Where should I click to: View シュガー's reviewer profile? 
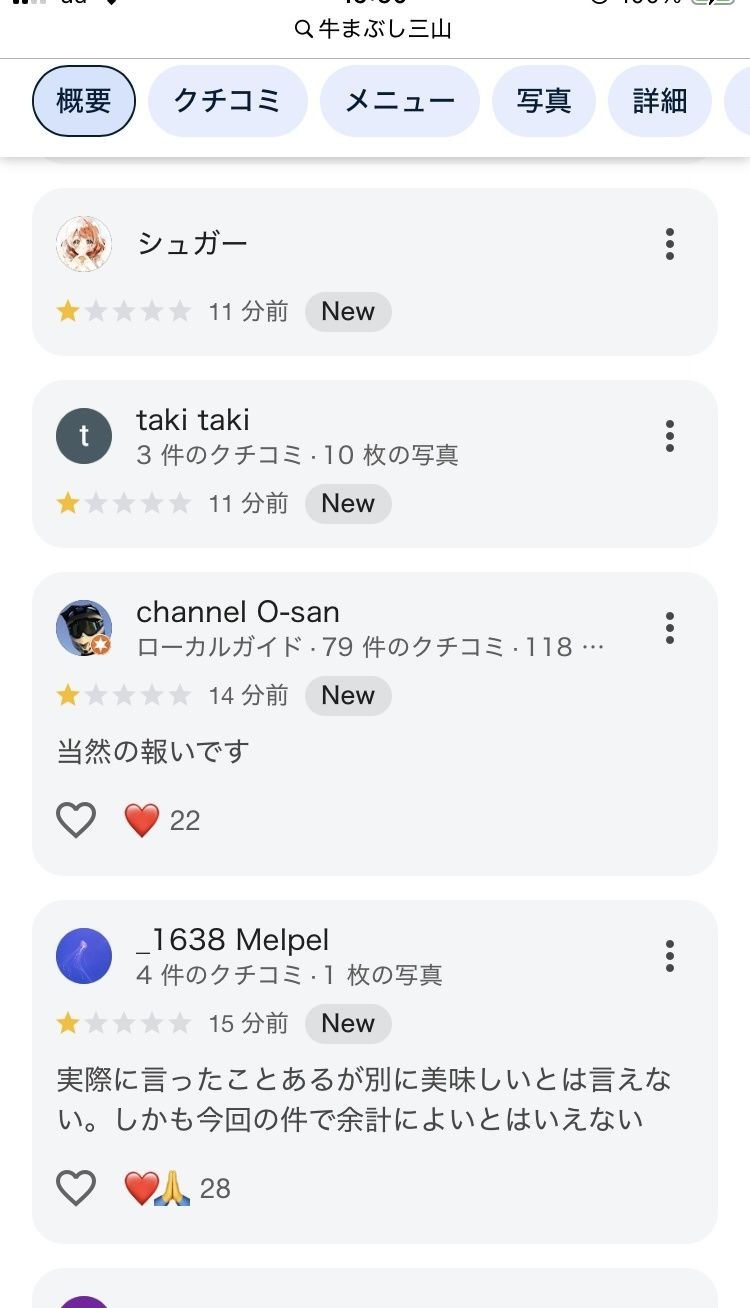pos(84,244)
